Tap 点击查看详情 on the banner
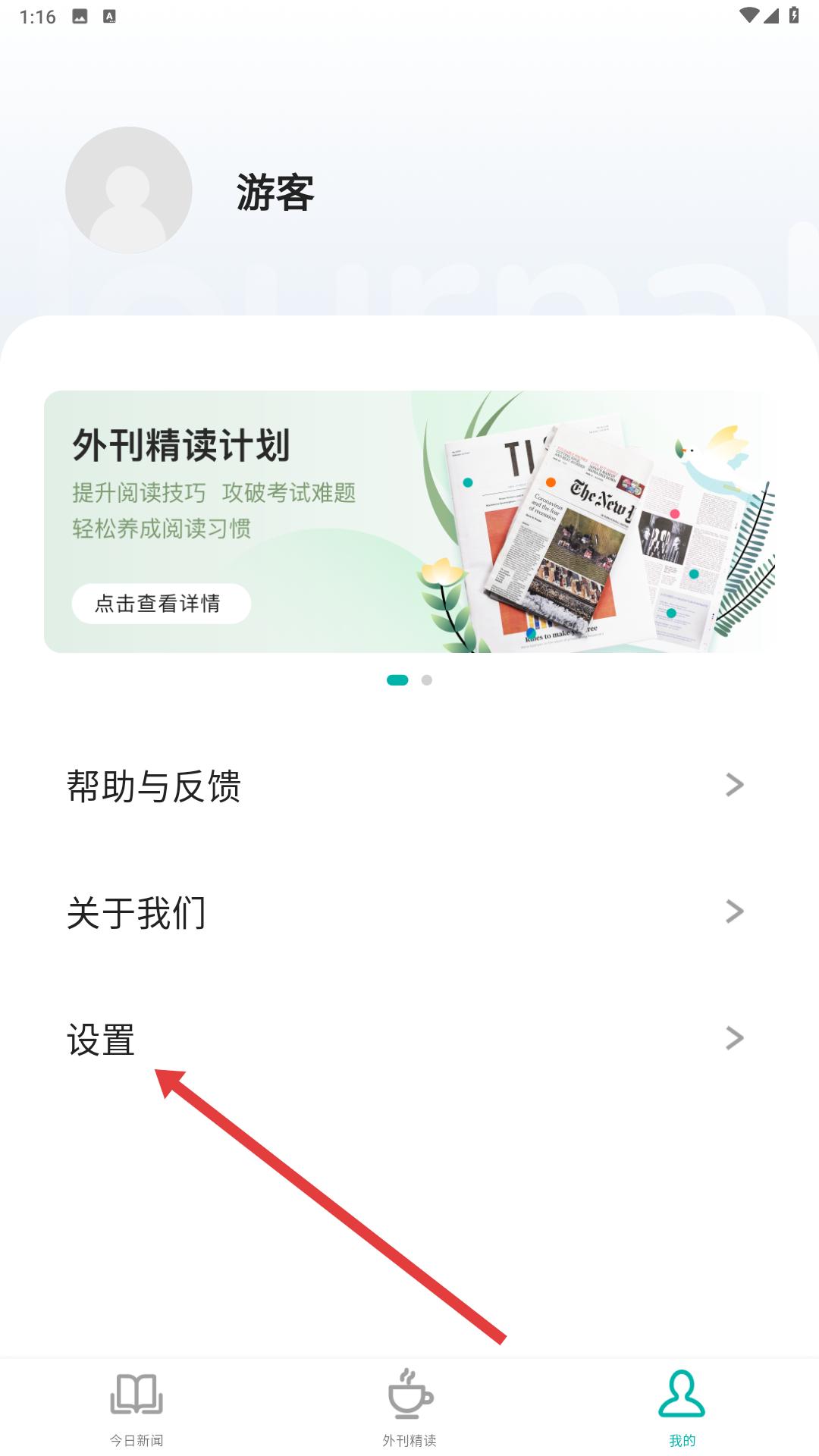 click(x=161, y=604)
